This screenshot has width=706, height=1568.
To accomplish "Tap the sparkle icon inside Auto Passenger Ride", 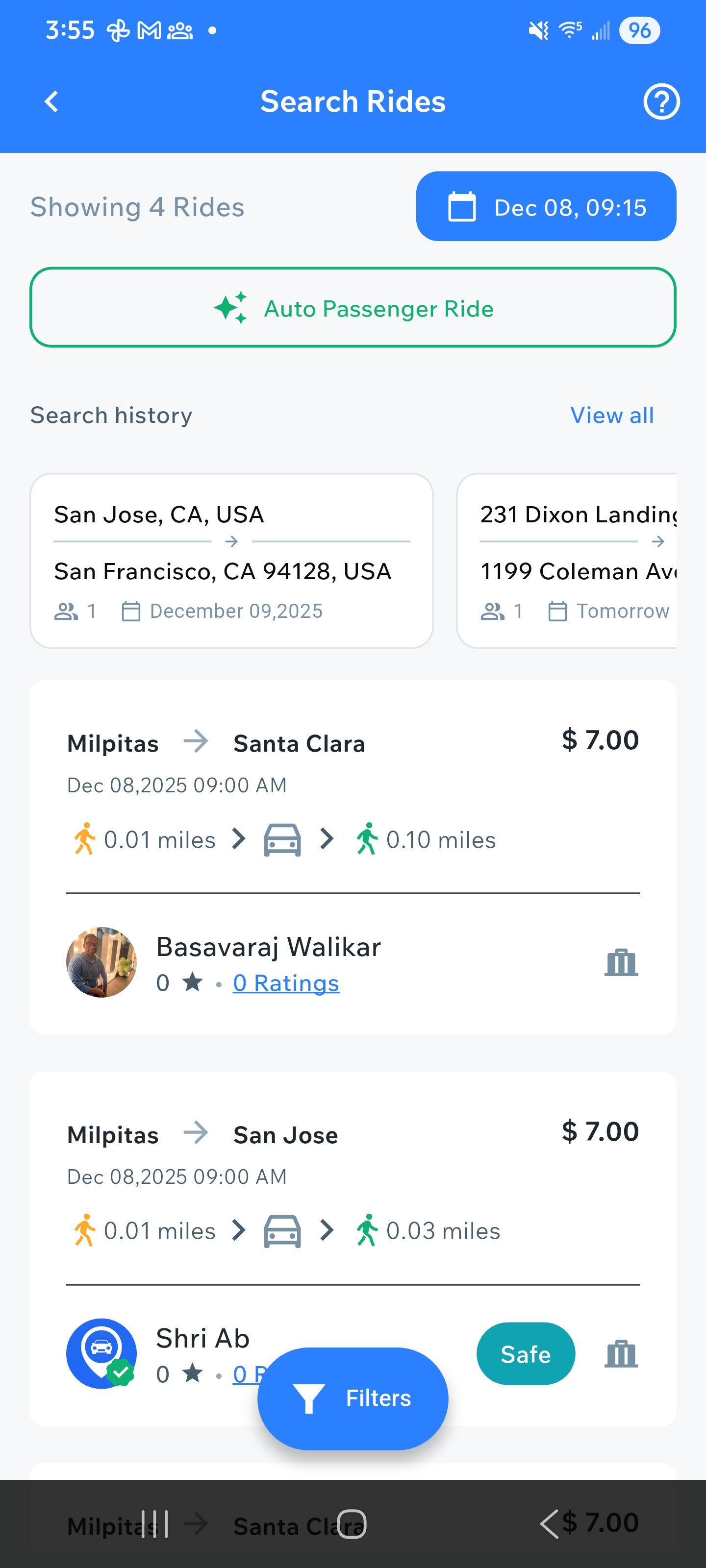I will pyautogui.click(x=232, y=308).
